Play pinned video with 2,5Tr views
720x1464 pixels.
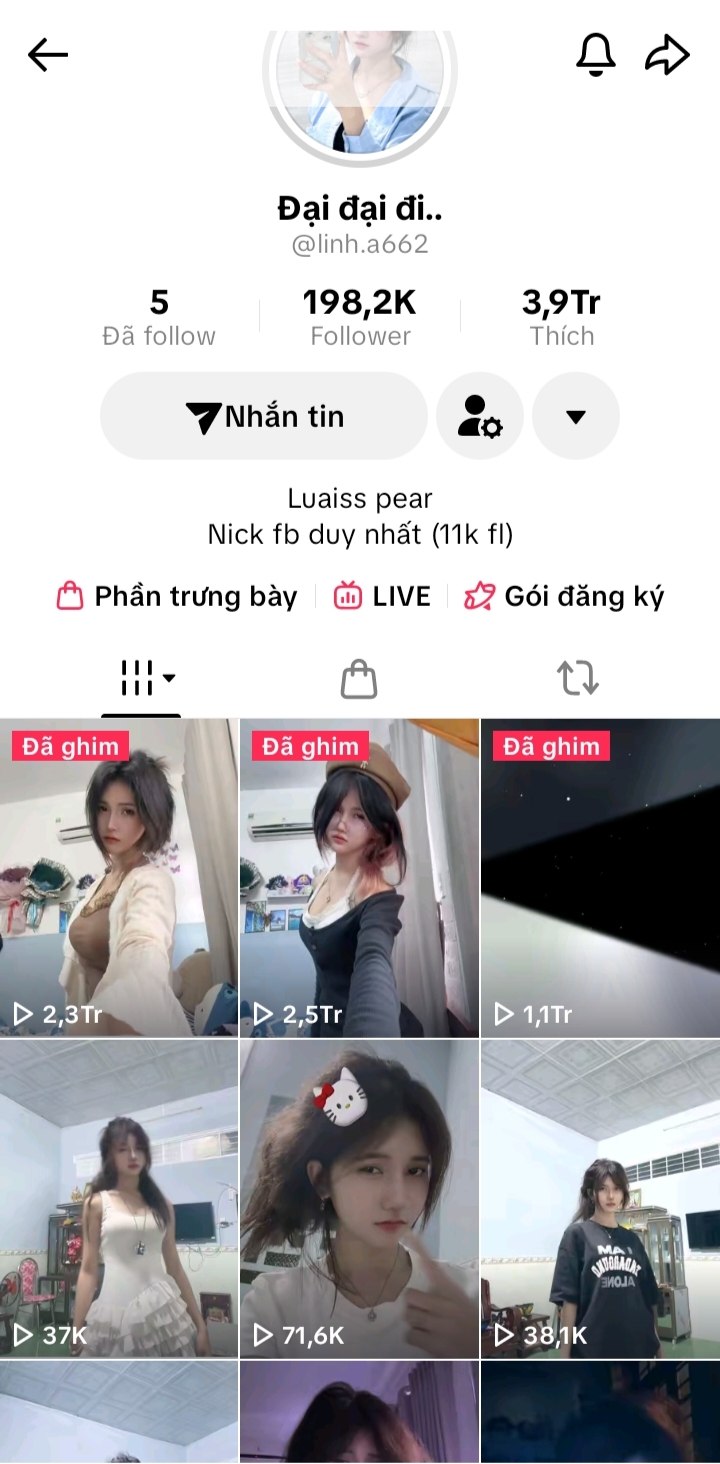click(360, 878)
